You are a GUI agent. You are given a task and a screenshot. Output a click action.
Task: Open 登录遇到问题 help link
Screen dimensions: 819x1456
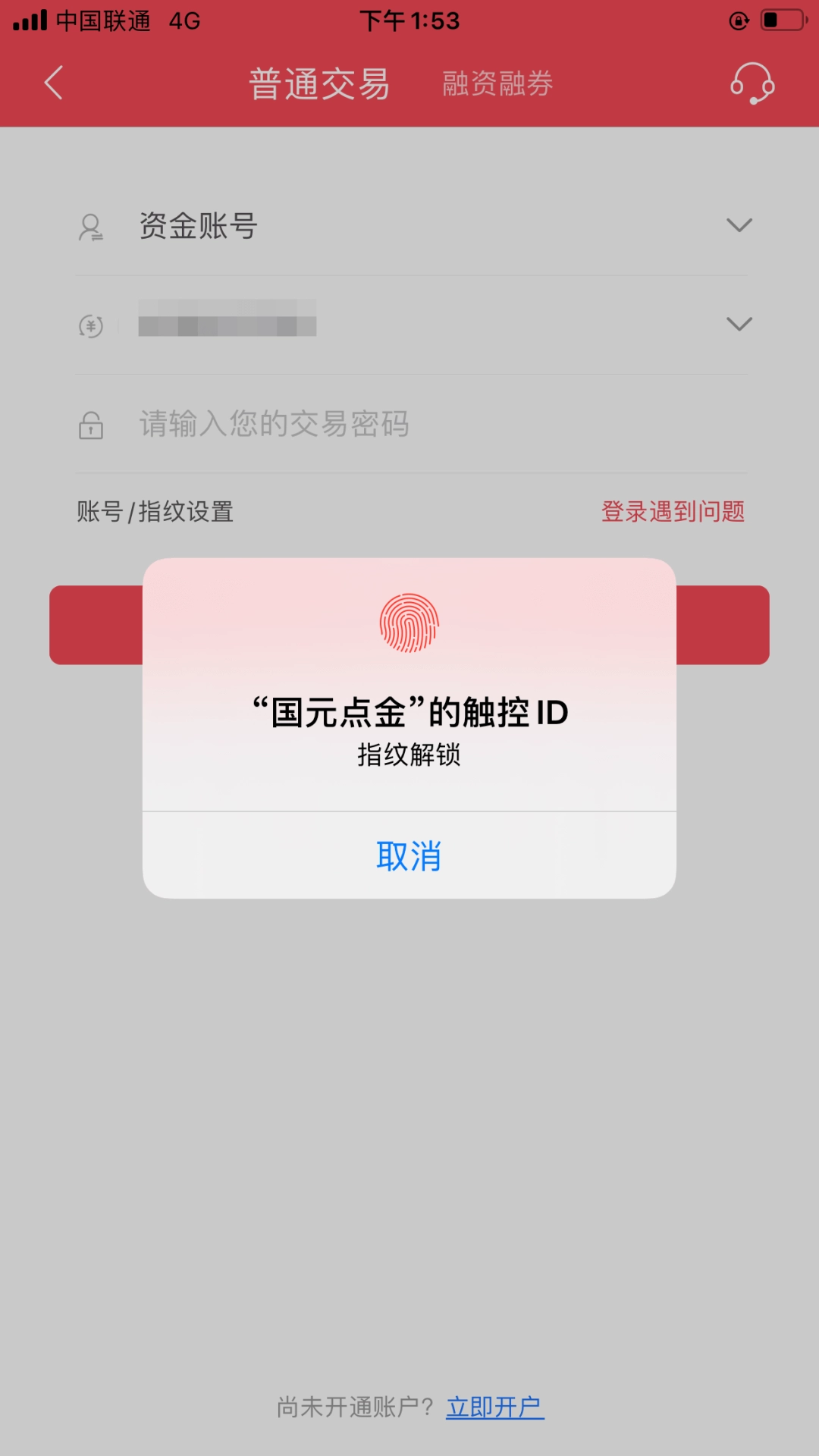tap(673, 512)
